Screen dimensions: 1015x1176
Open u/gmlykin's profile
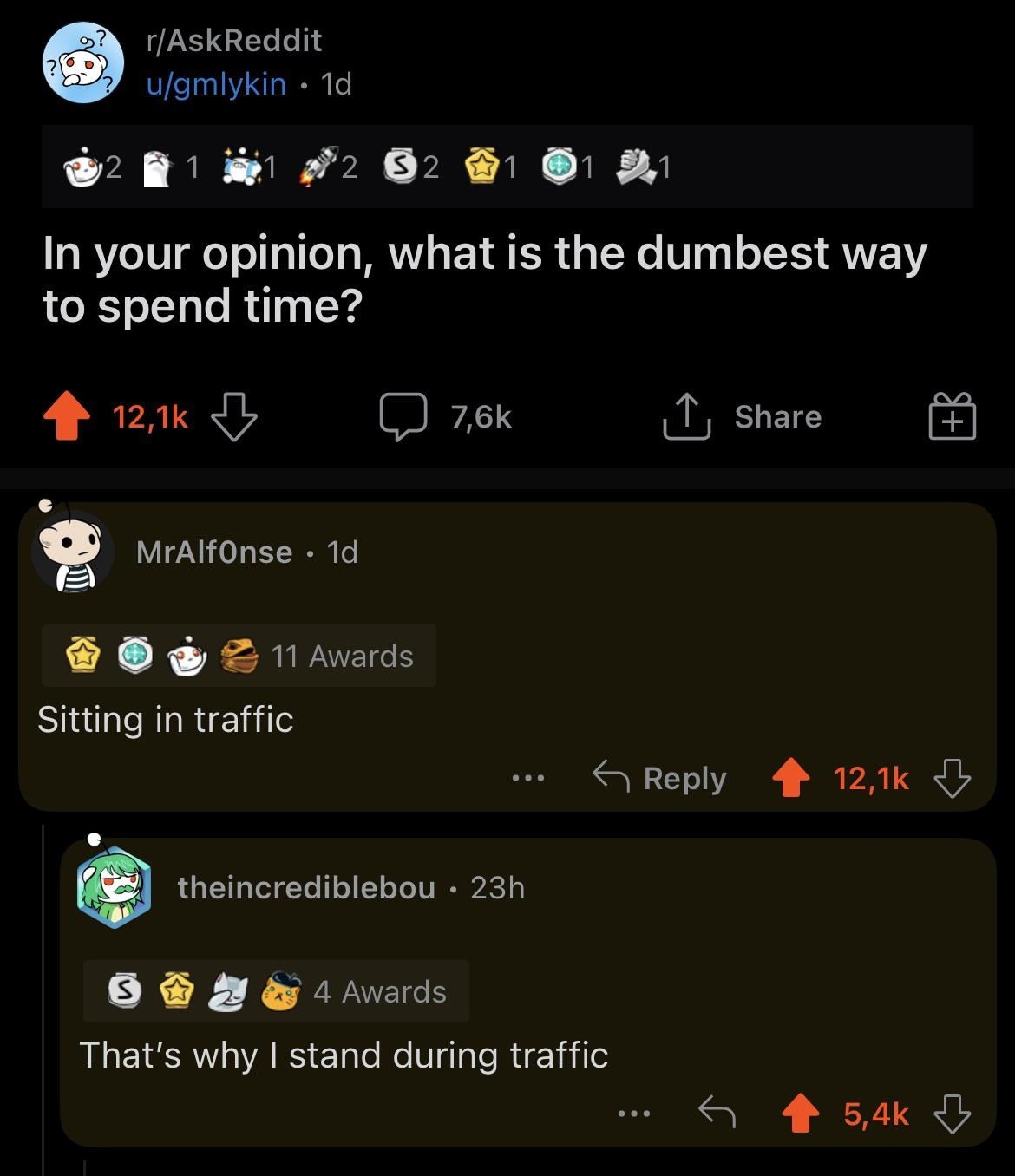(x=216, y=84)
